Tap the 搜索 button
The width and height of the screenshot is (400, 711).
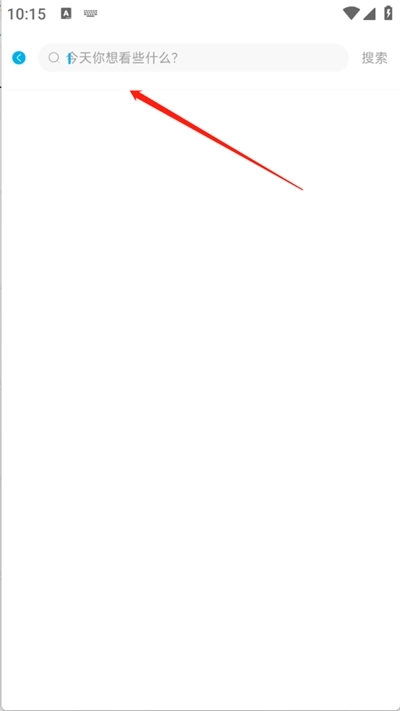[374, 58]
